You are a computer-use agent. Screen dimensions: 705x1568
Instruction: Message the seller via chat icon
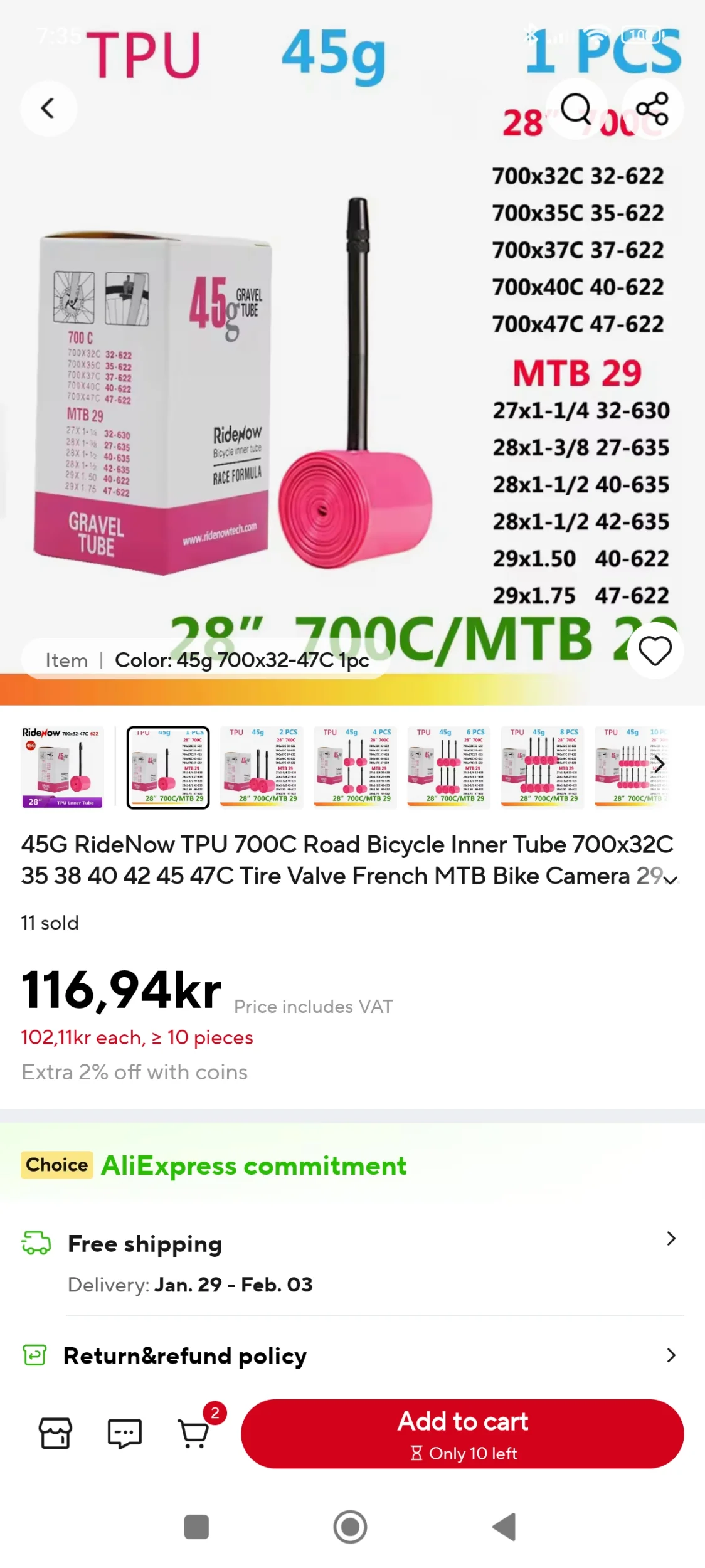pos(125,1434)
